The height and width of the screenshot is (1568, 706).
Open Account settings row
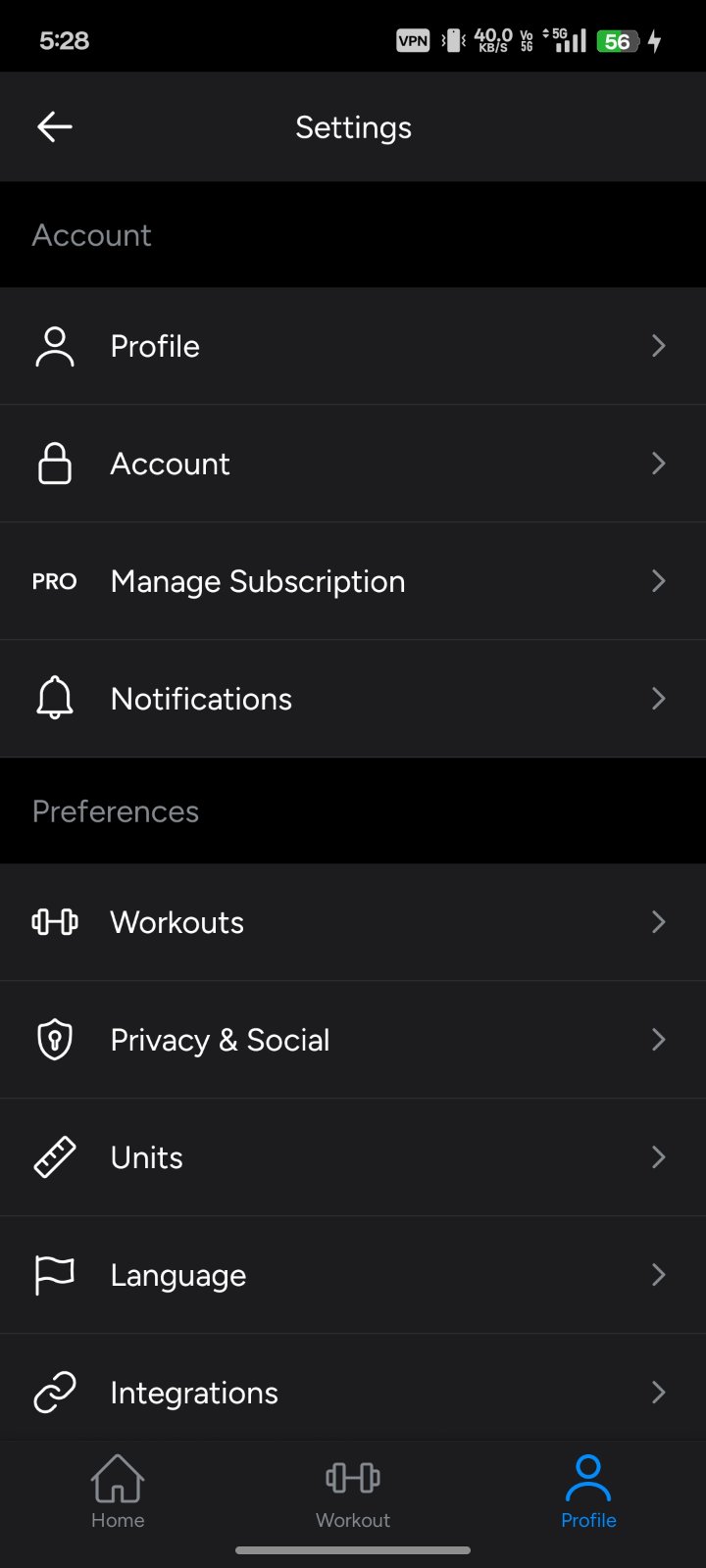[353, 464]
